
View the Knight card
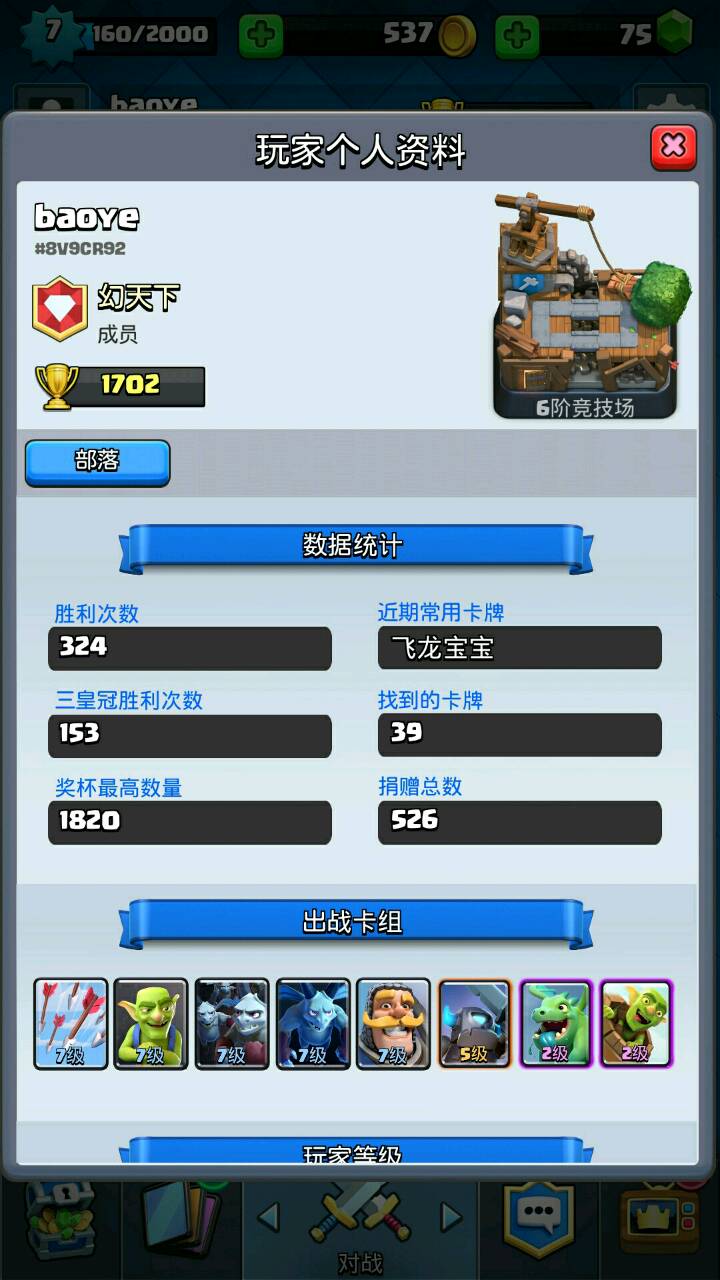(x=394, y=1023)
